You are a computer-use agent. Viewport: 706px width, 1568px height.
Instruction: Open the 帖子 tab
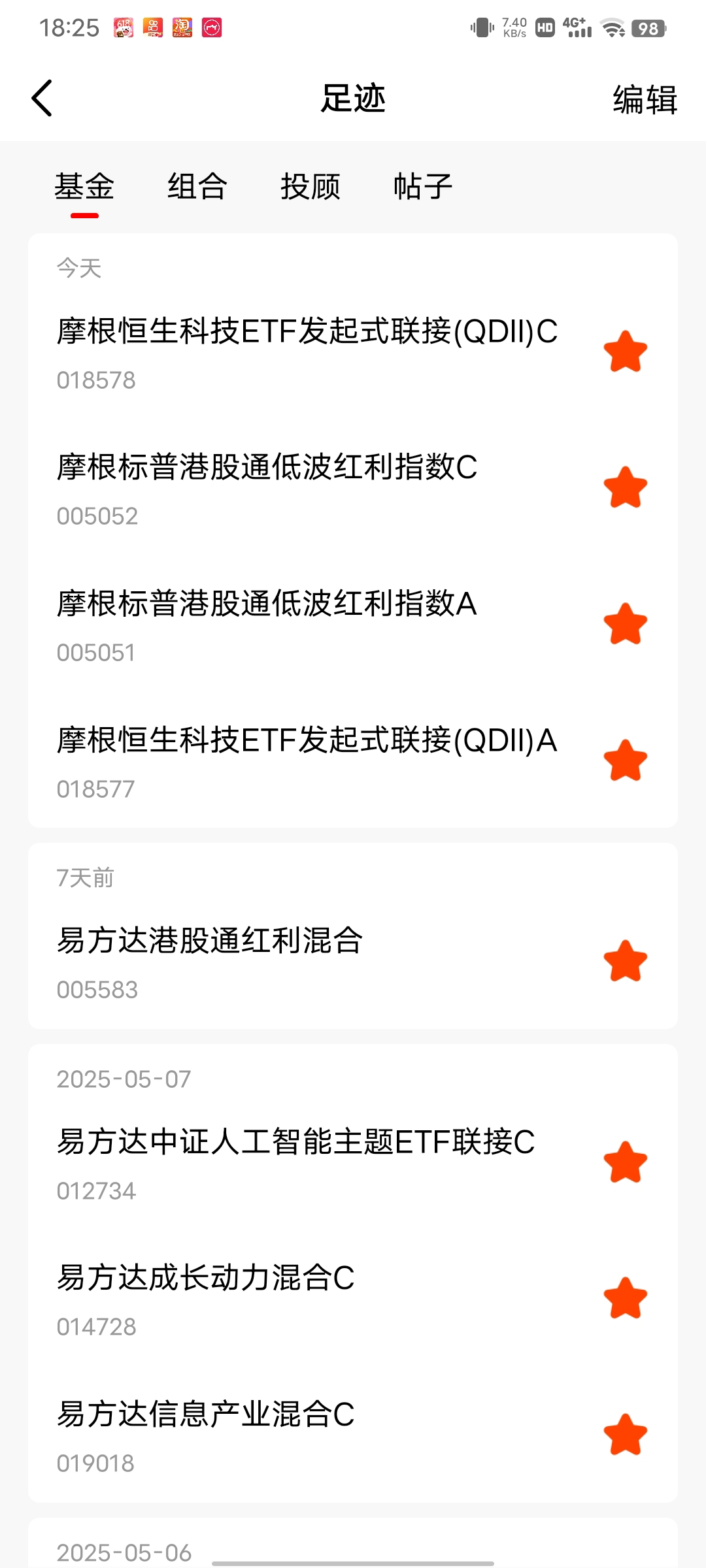[x=423, y=186]
